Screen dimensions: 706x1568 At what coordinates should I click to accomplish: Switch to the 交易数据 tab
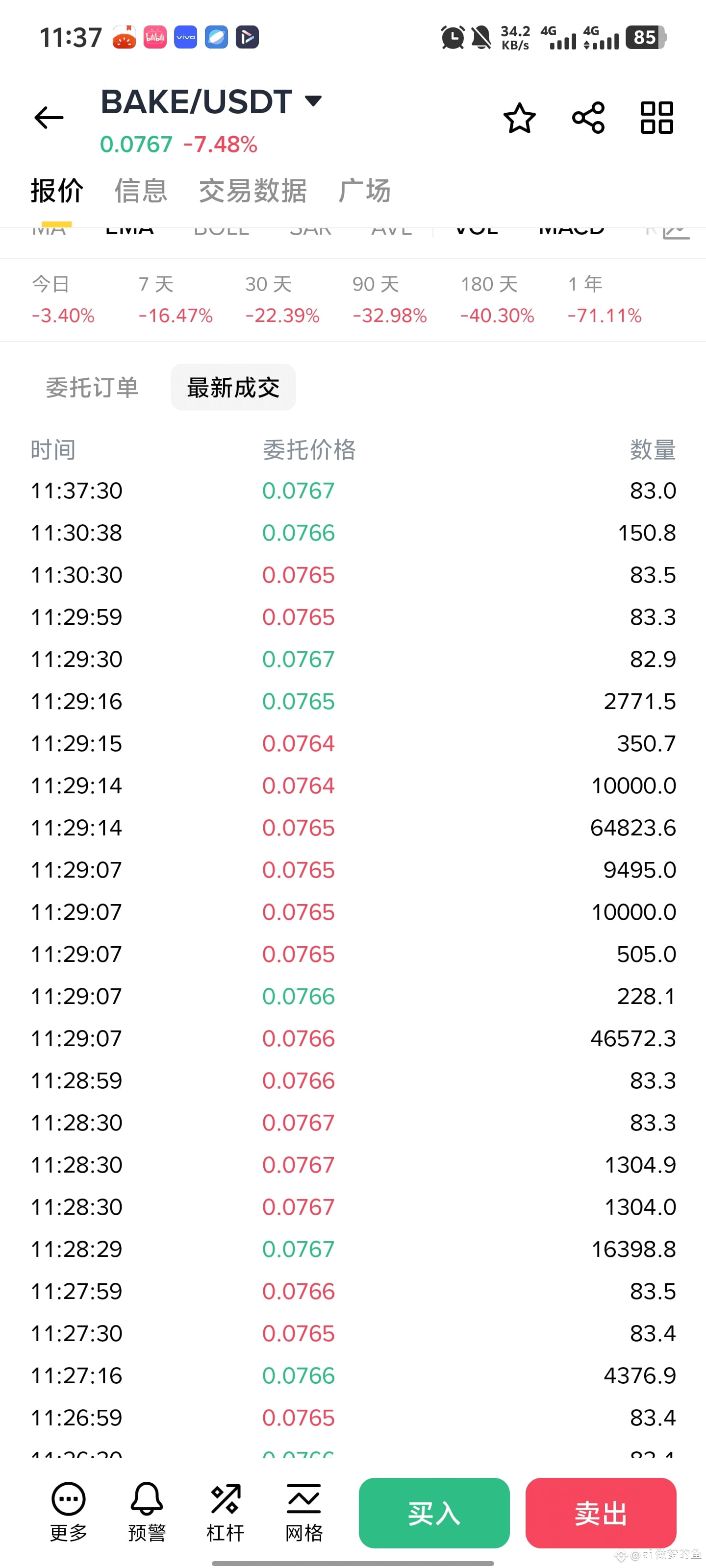tap(253, 191)
